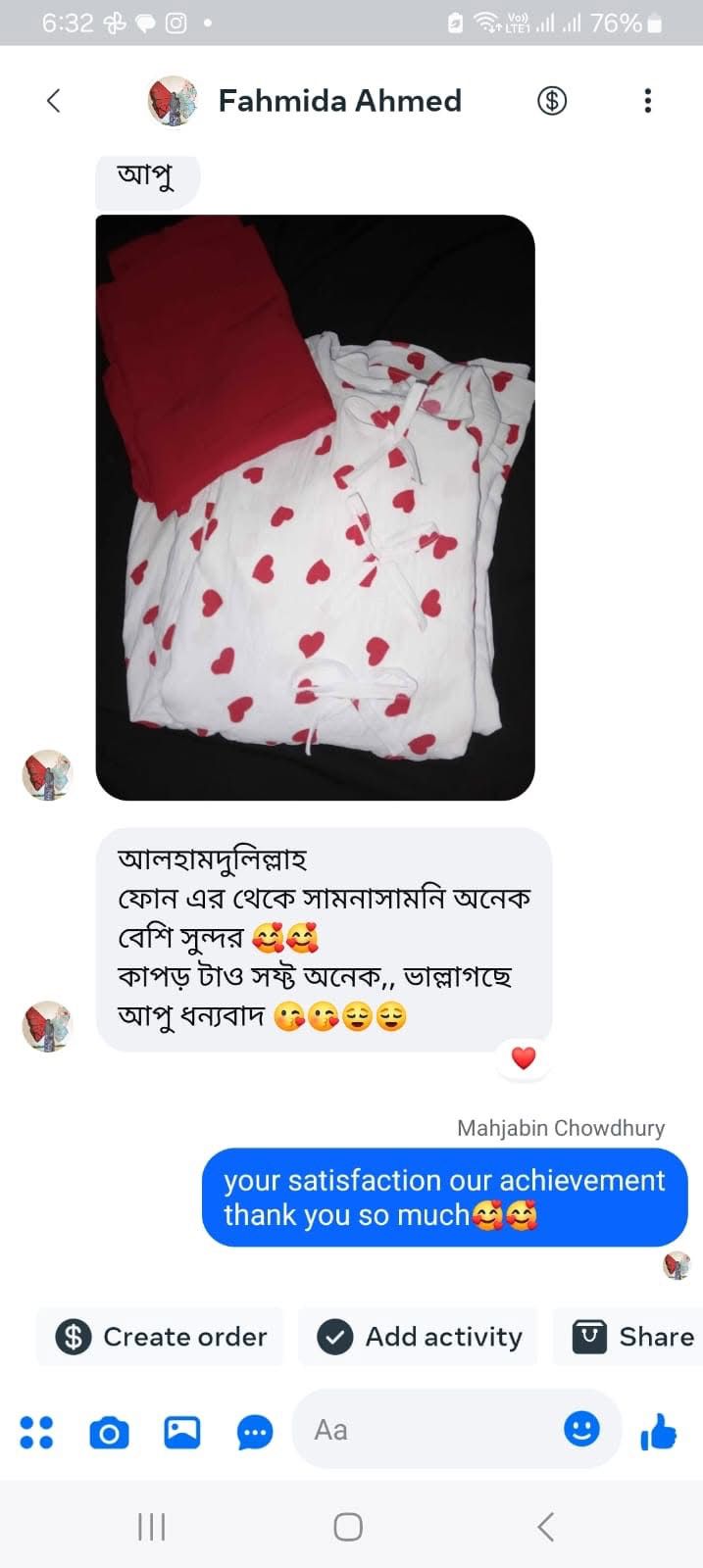Tap the Create order button
The image size is (703, 1568).
pyautogui.click(x=161, y=1337)
